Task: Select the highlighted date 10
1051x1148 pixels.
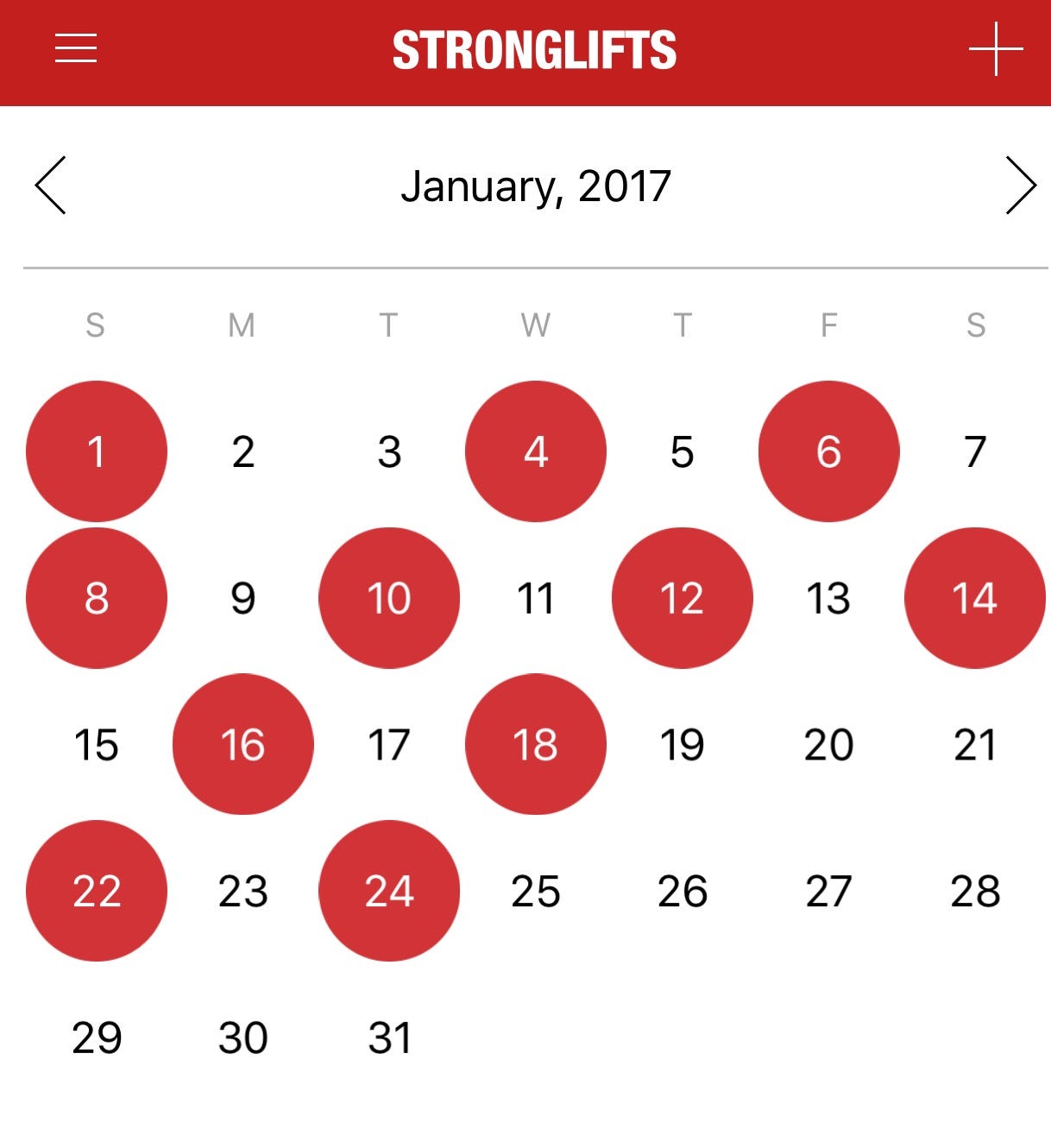Action: coord(389,598)
